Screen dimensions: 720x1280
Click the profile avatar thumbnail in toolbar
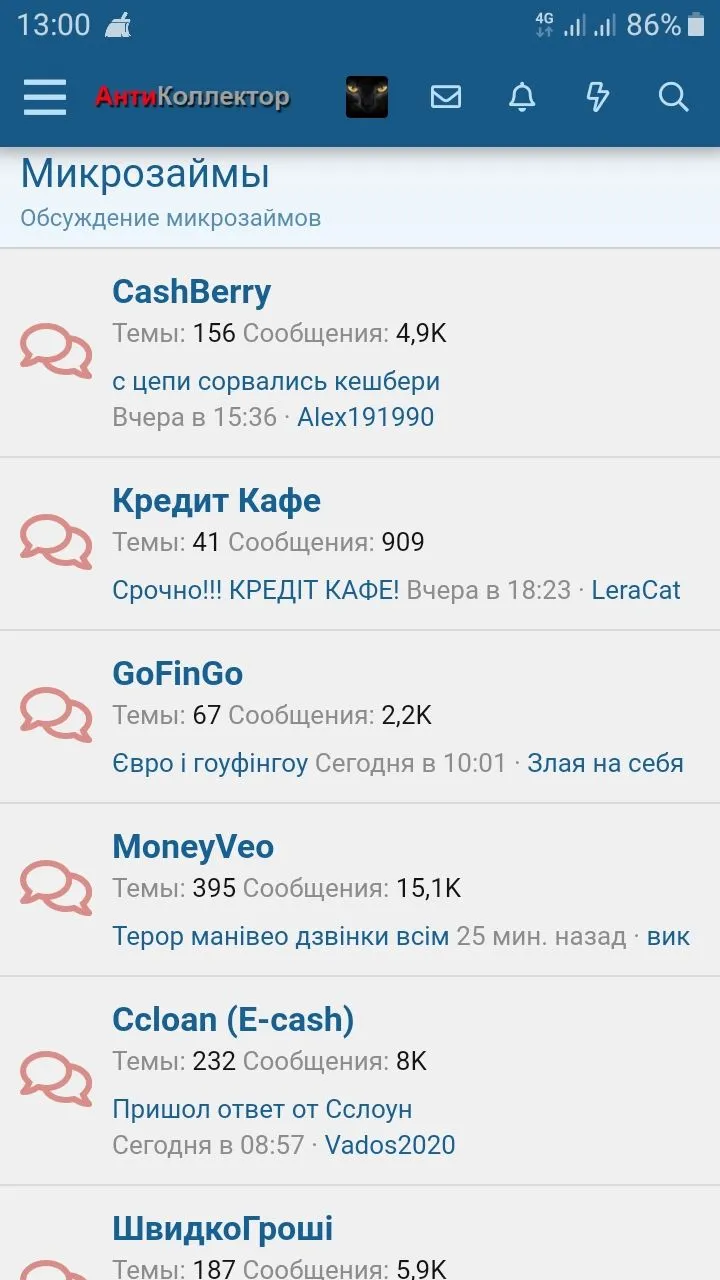pos(366,97)
